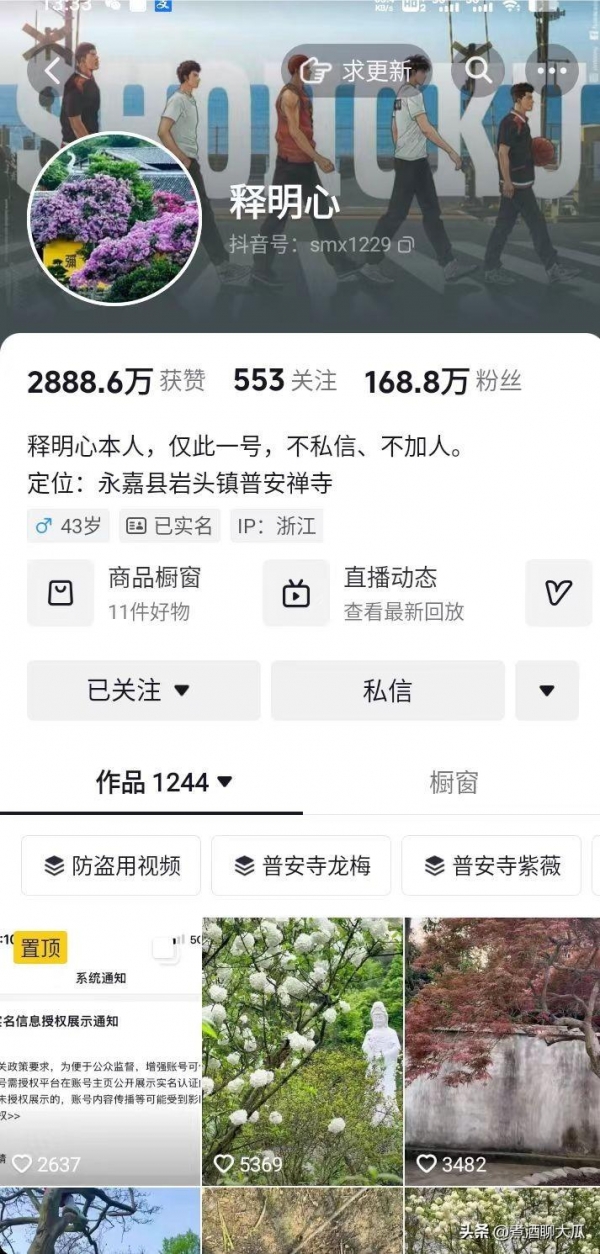This screenshot has width=600, height=1254.
Task: Open the 商品橱窗 with 11件好物
Action: pyautogui.click(x=138, y=593)
